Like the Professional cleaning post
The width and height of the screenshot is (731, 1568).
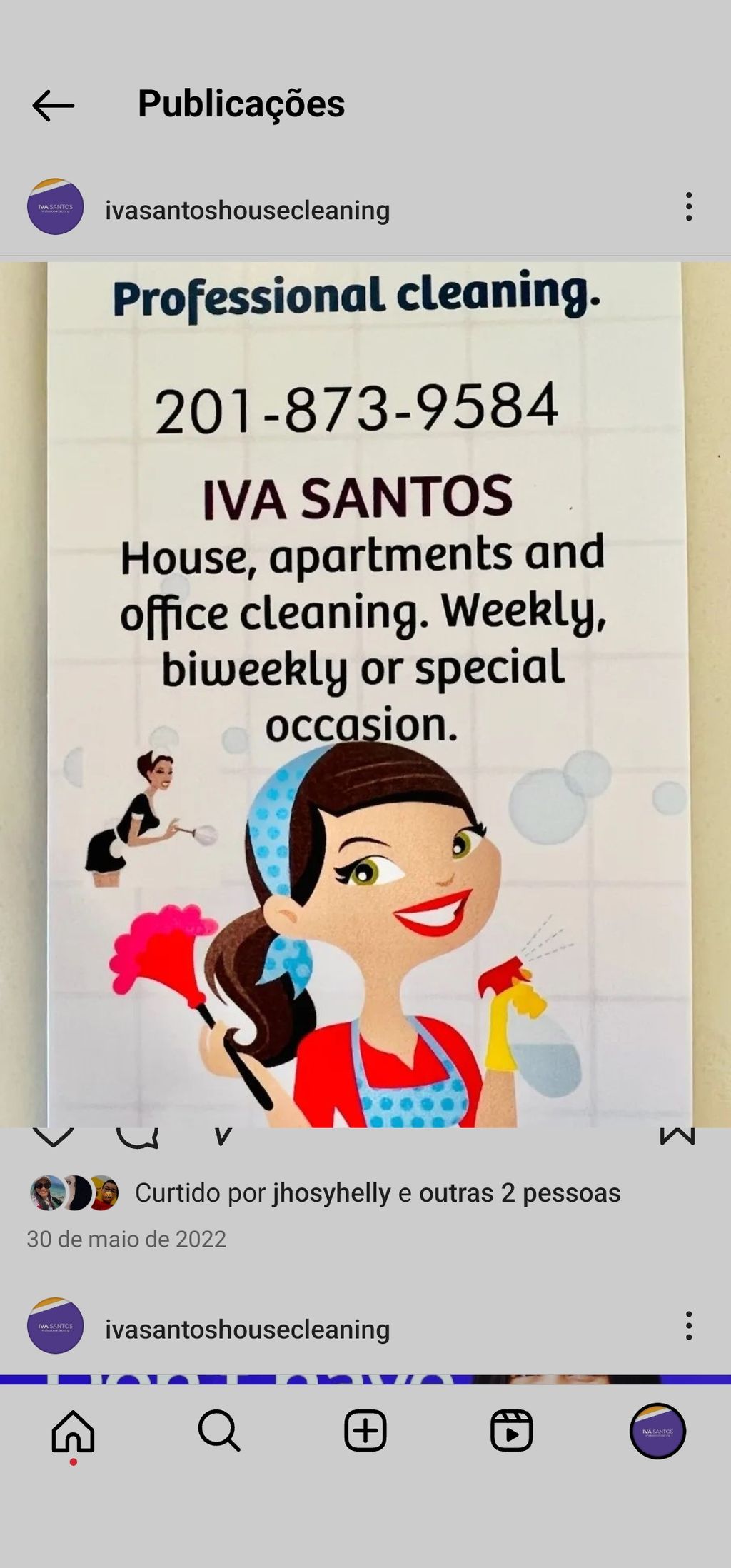pyautogui.click(x=54, y=1135)
